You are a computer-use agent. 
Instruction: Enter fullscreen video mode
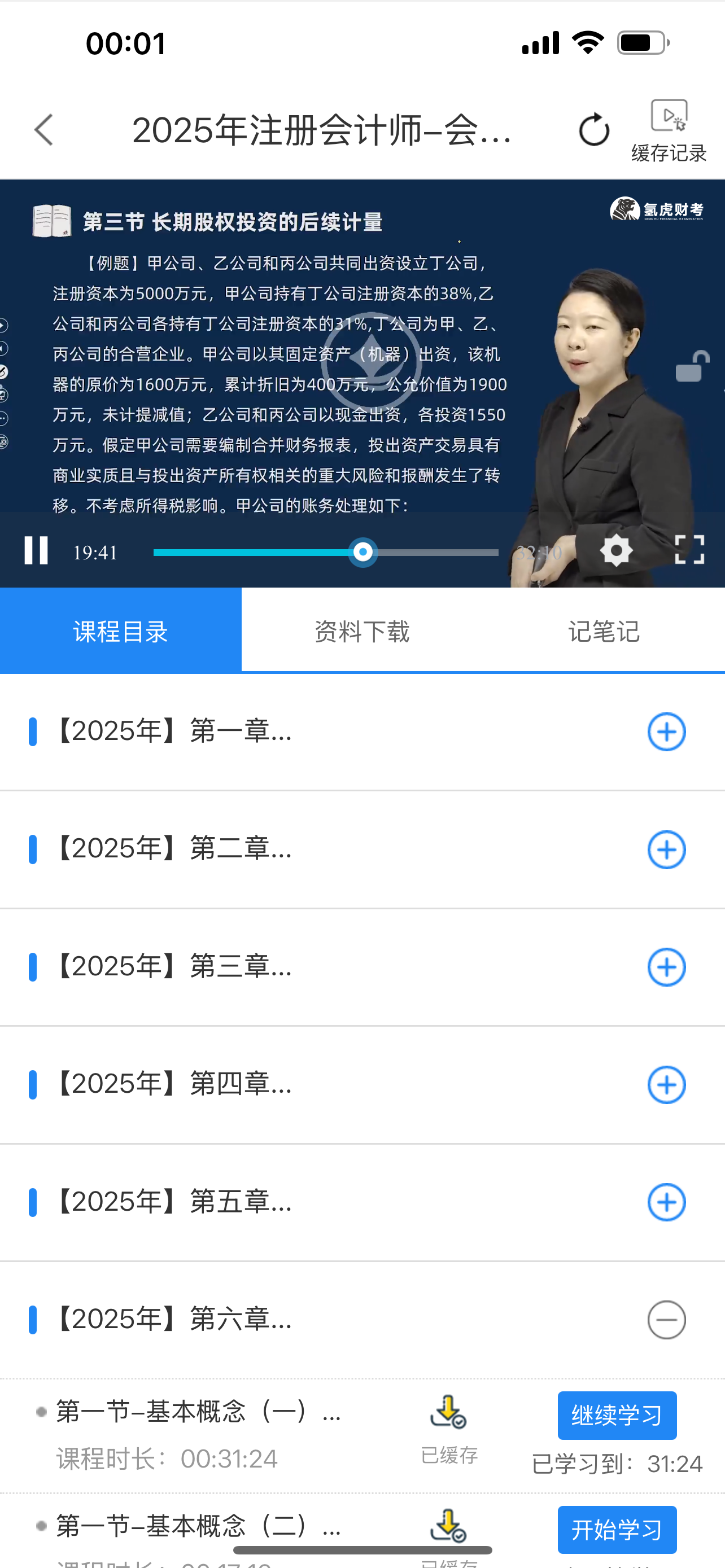pos(689,550)
